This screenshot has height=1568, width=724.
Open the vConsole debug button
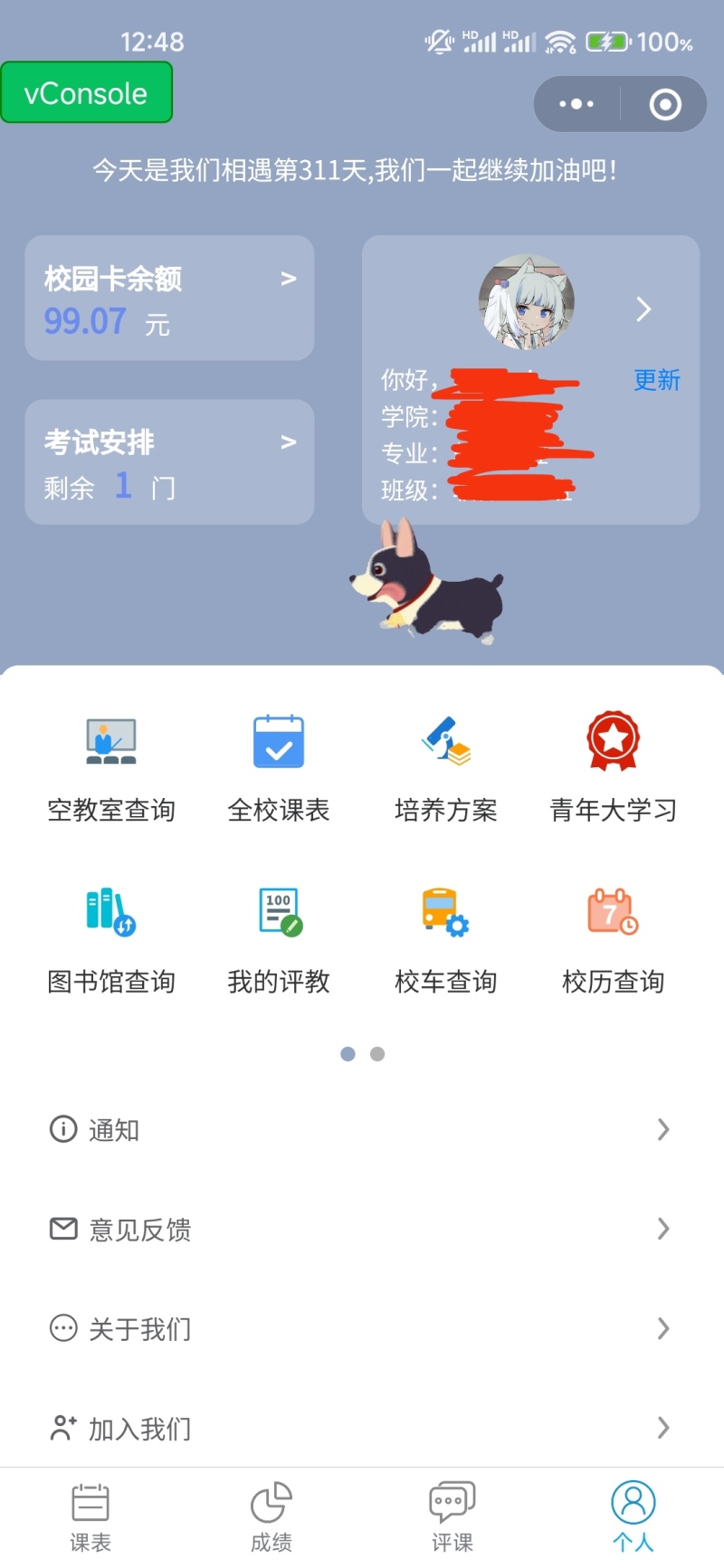coord(86,92)
